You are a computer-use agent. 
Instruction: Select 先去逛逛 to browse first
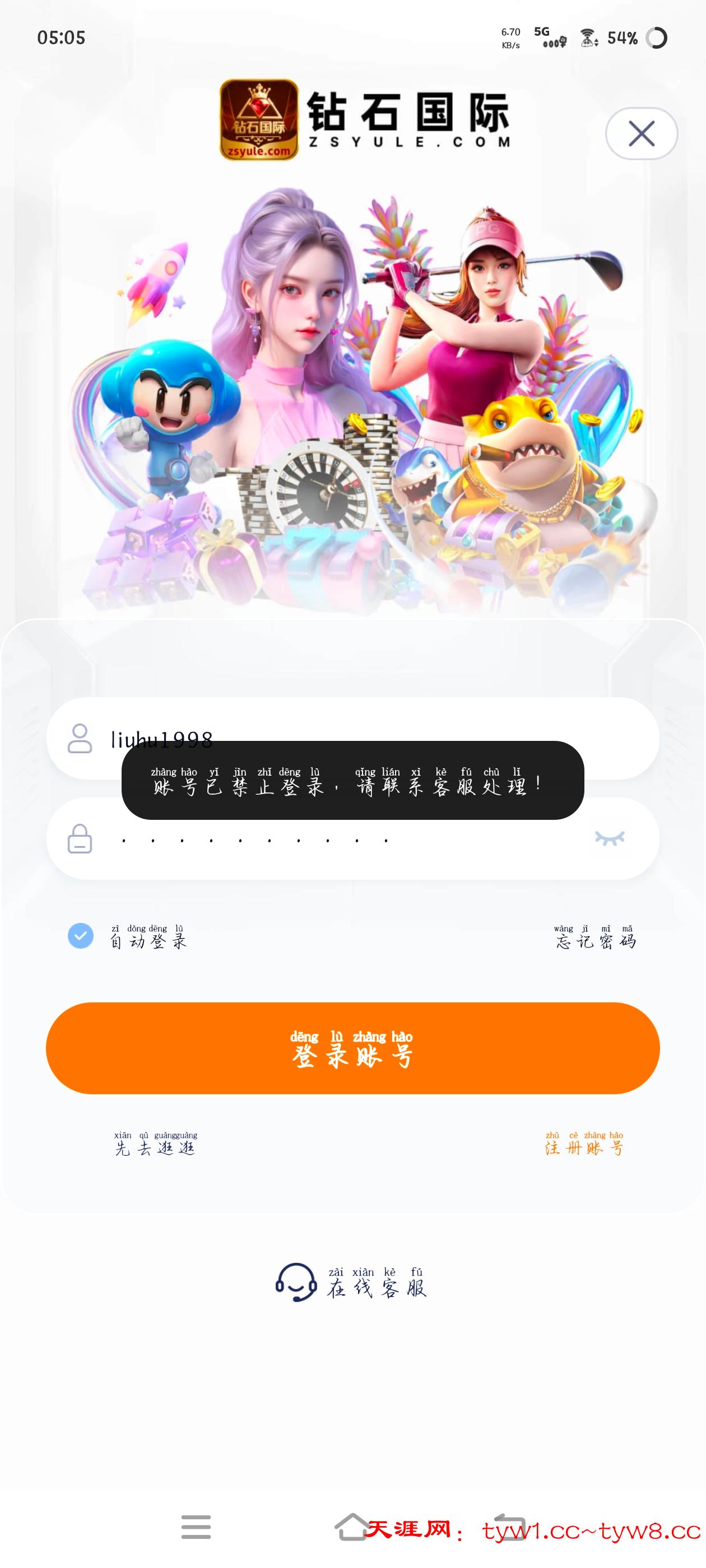pos(155,1144)
